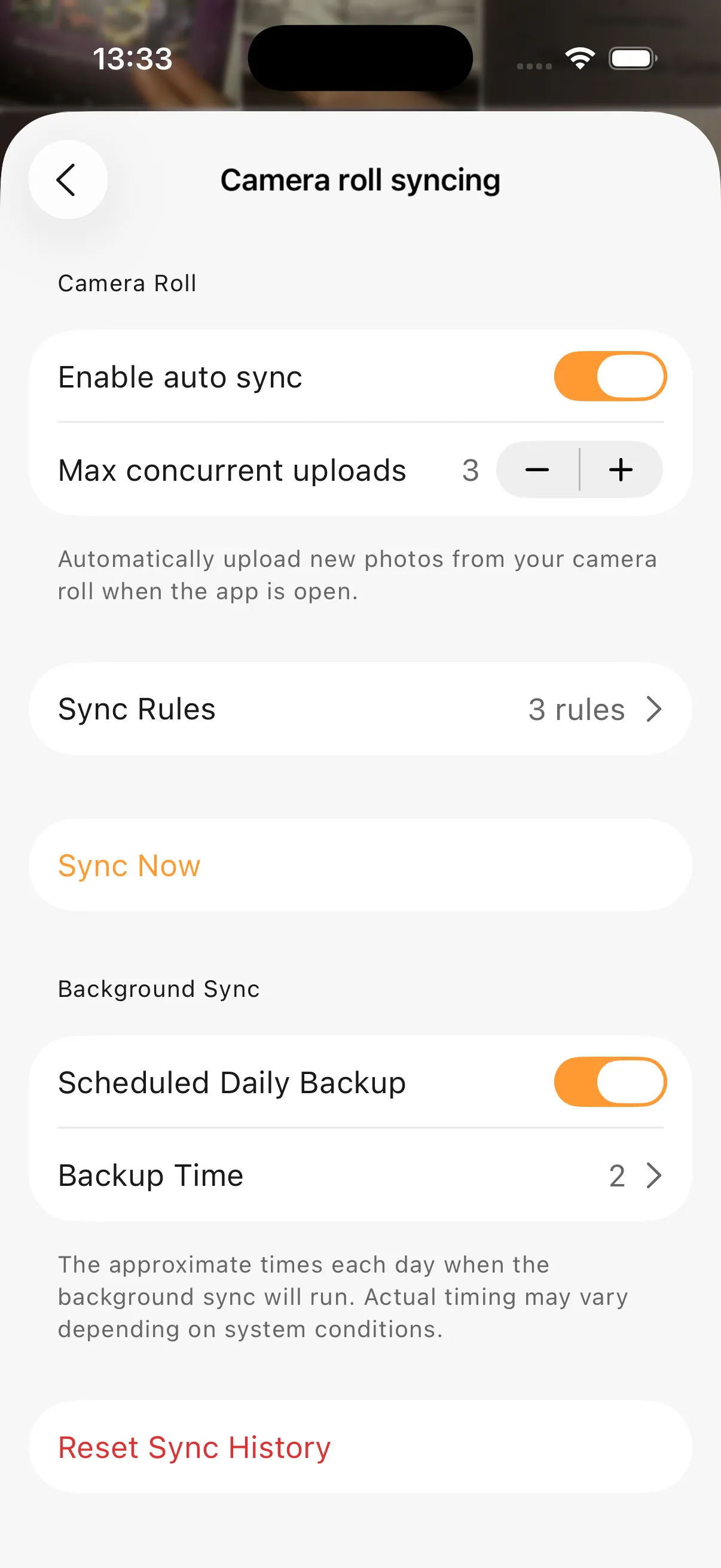The image size is (721, 1568).
Task: Disable the Enable auto sync toggle
Action: [x=610, y=376]
